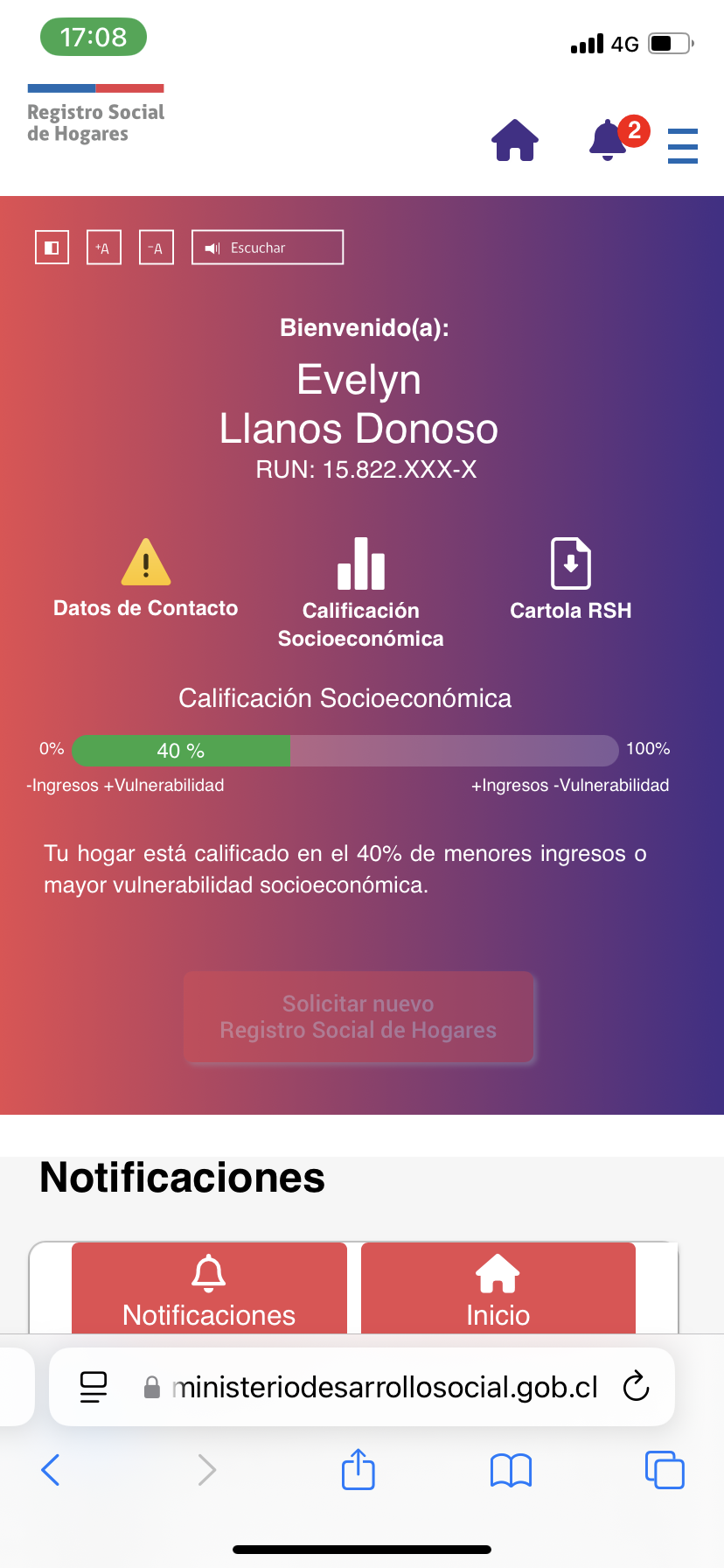Go to the home page icon

click(x=515, y=140)
